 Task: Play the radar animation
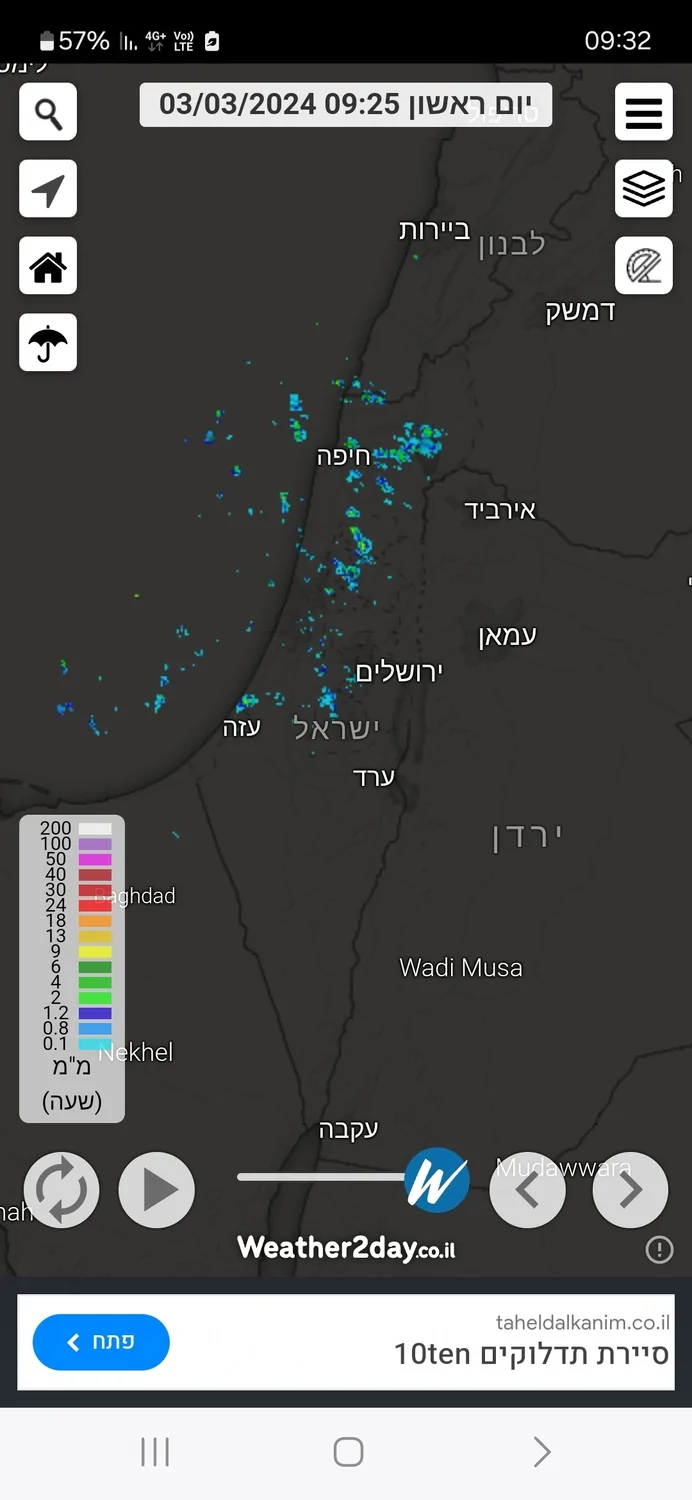tap(157, 1190)
